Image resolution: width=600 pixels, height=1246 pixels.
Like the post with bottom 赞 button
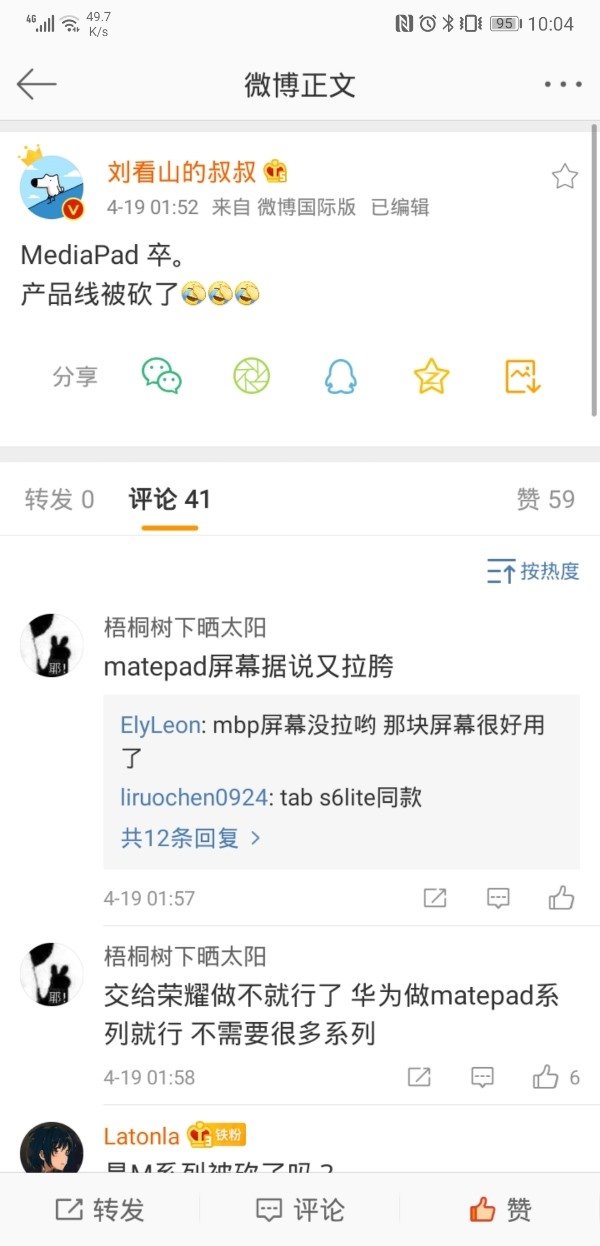point(500,1210)
